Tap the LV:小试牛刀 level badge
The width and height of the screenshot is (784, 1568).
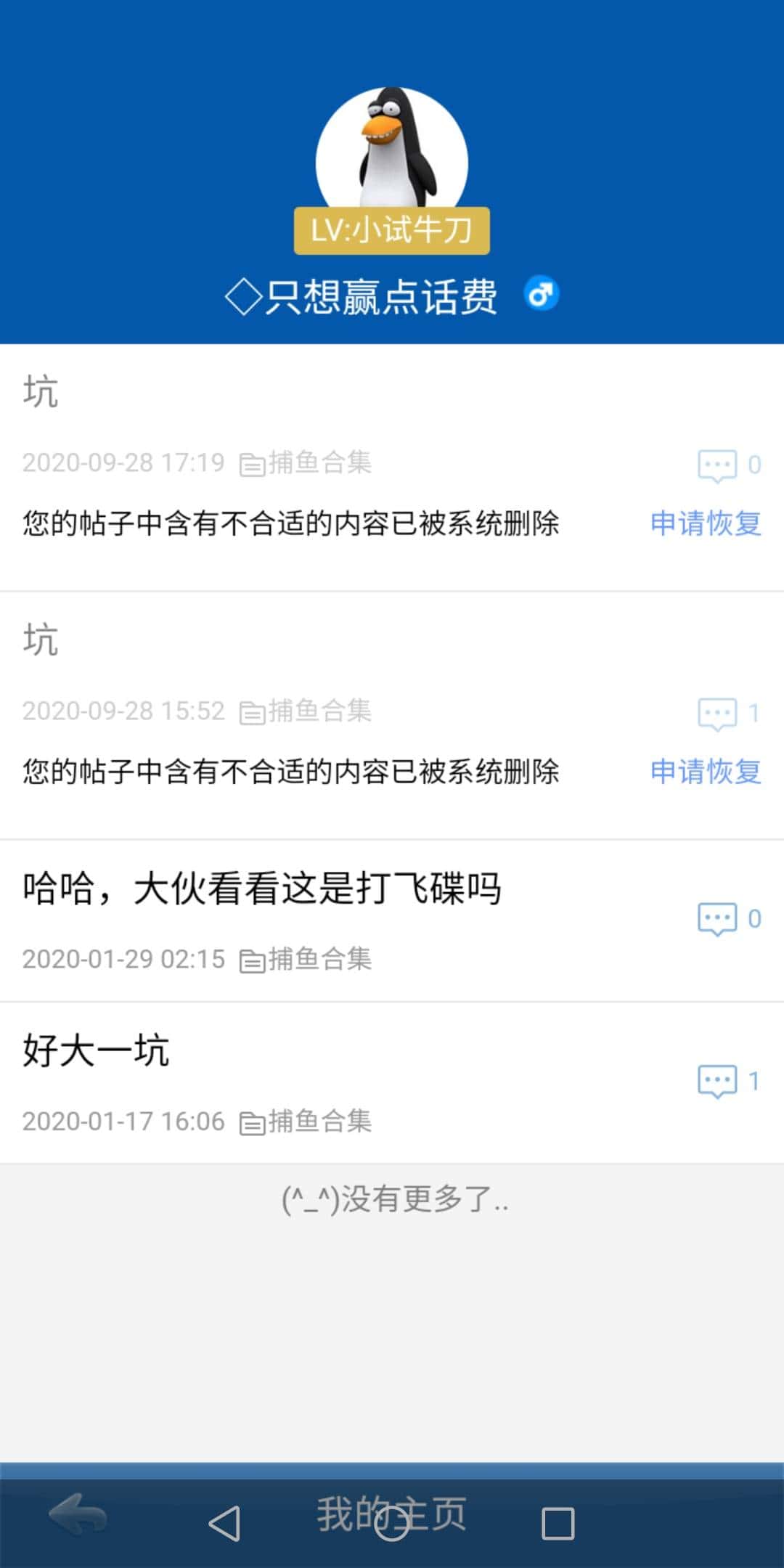[x=391, y=231]
